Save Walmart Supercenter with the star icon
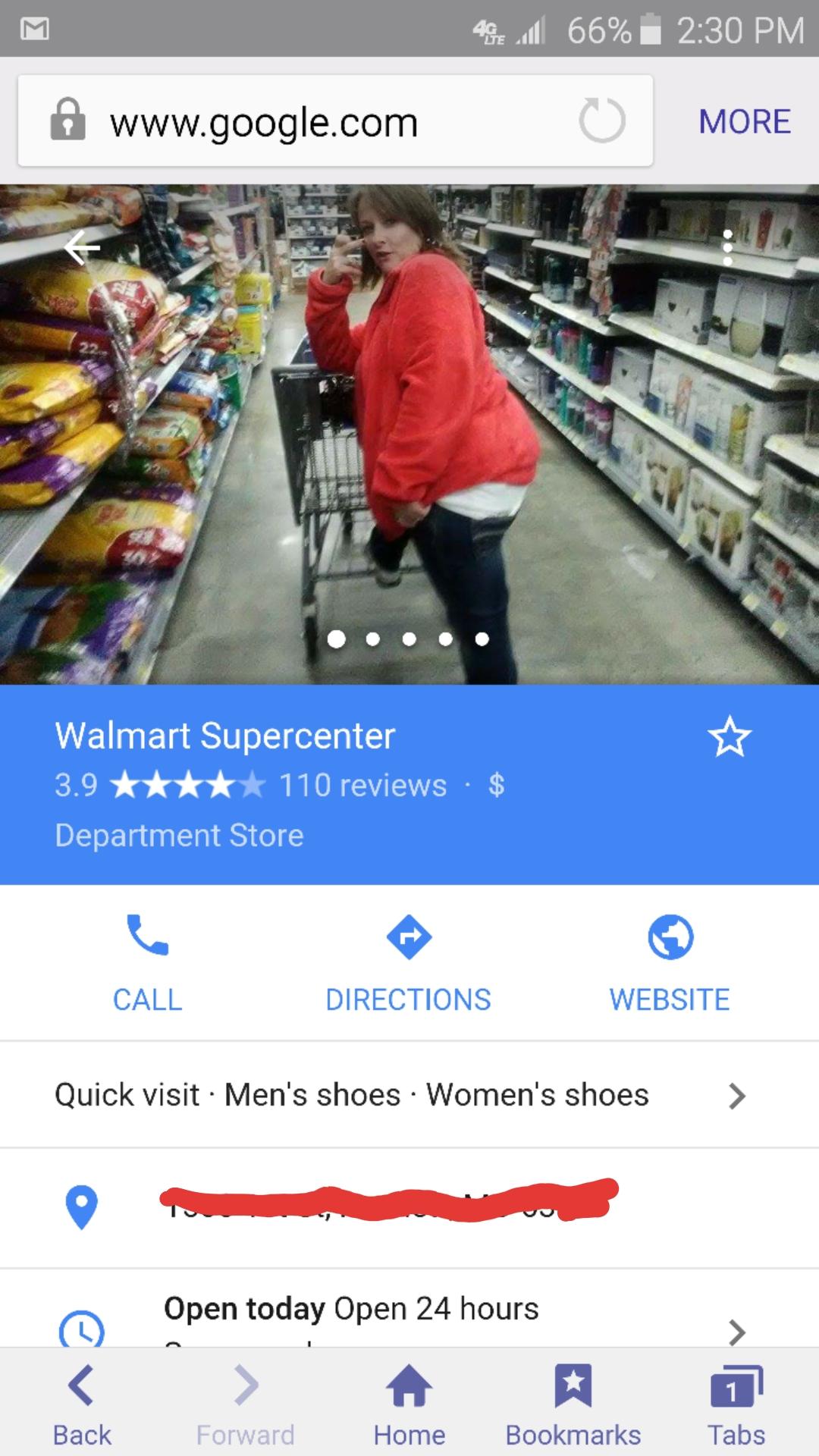This screenshot has width=819, height=1456. [x=729, y=737]
